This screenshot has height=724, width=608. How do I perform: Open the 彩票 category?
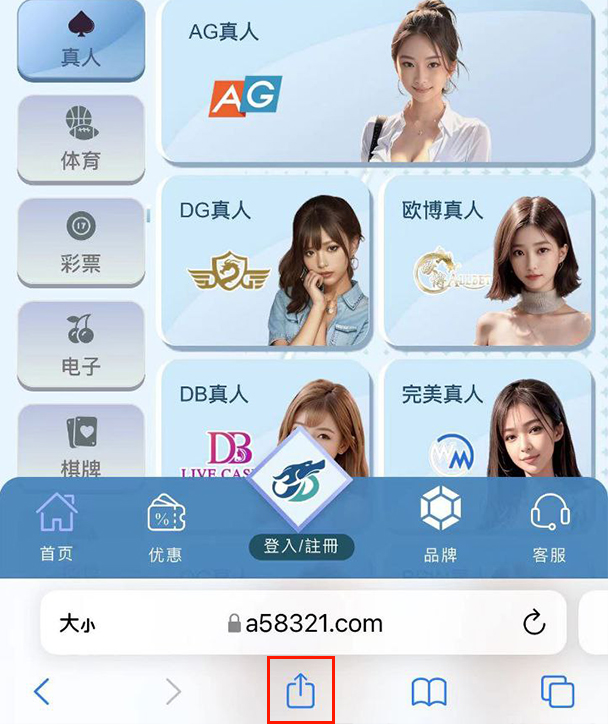pos(81,242)
